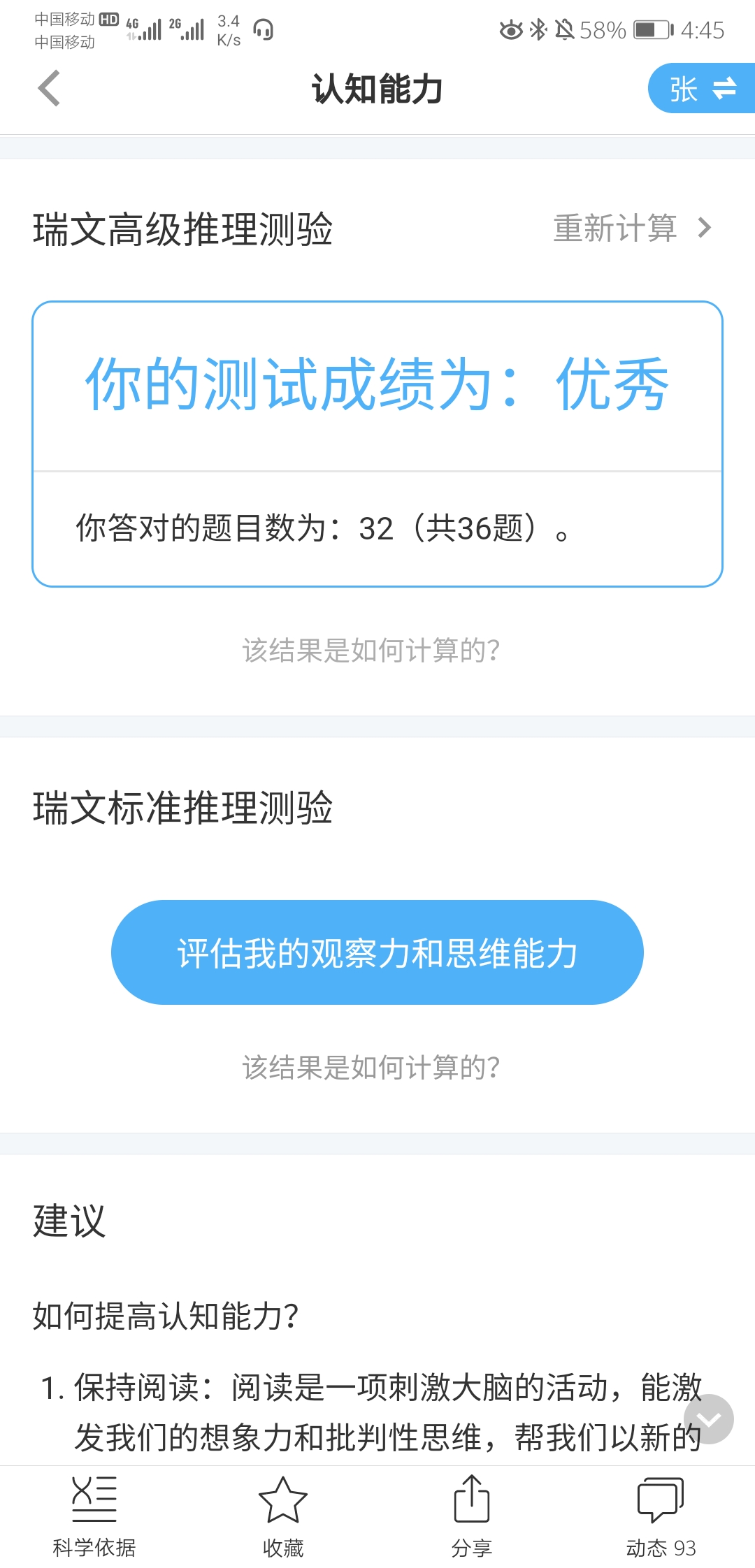Open 动态 93 comments

(661, 1516)
